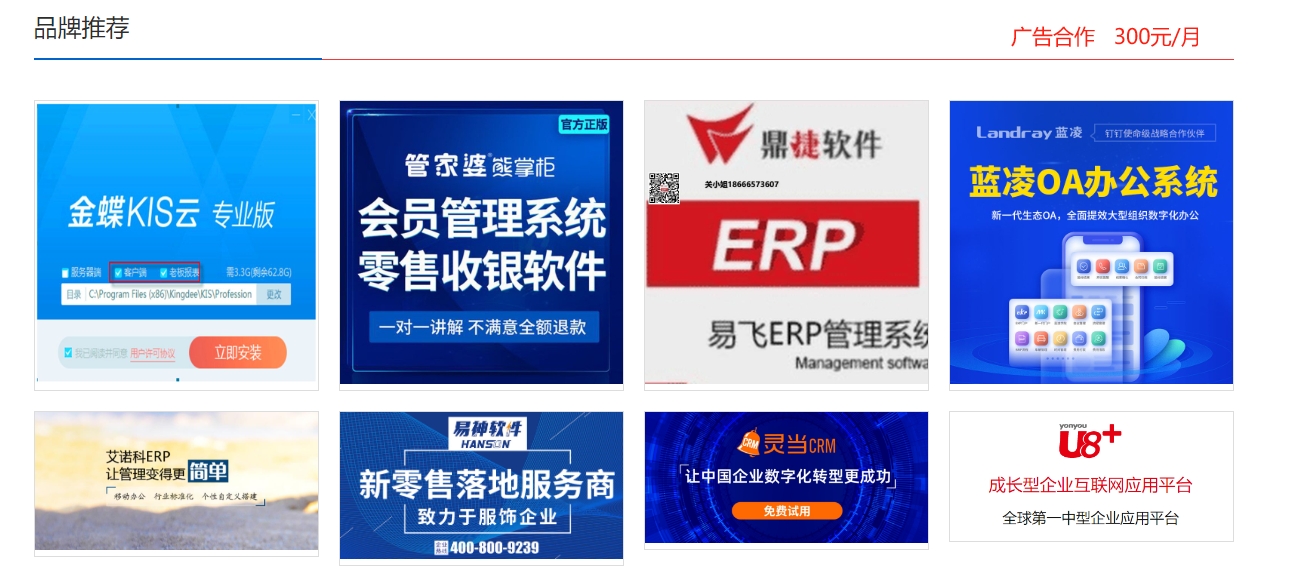Open the 灵当CRM ad tile
This screenshot has height=585, width=1312.
[x=786, y=478]
